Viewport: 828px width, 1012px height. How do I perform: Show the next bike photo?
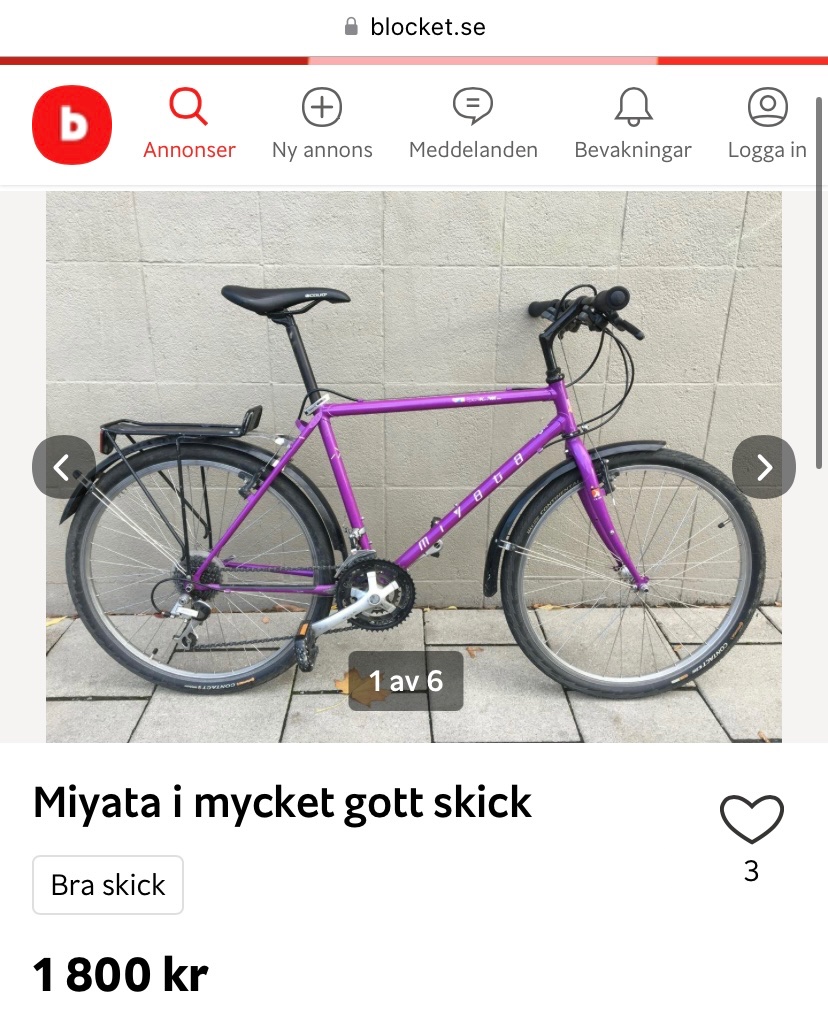point(764,467)
